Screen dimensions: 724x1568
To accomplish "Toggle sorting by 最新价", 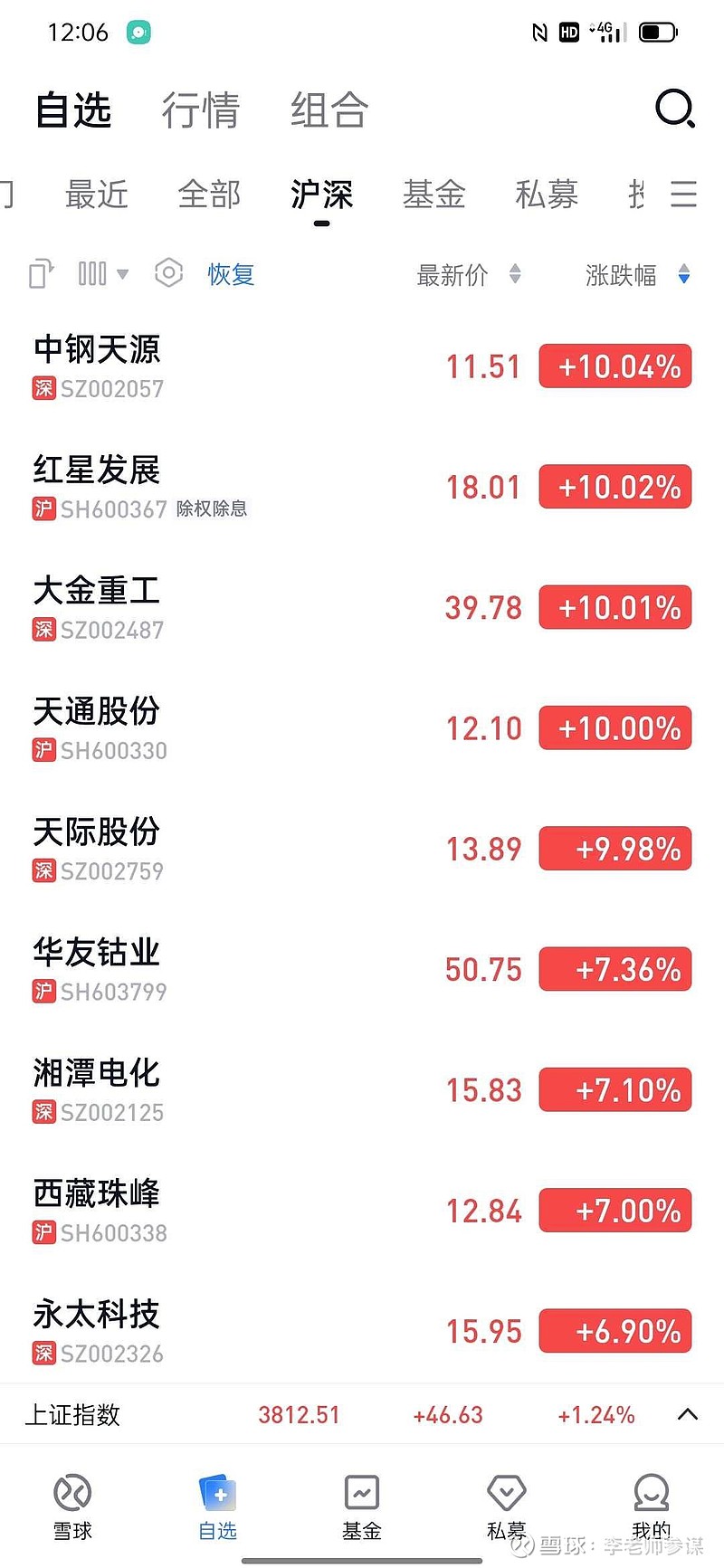I will (x=514, y=275).
